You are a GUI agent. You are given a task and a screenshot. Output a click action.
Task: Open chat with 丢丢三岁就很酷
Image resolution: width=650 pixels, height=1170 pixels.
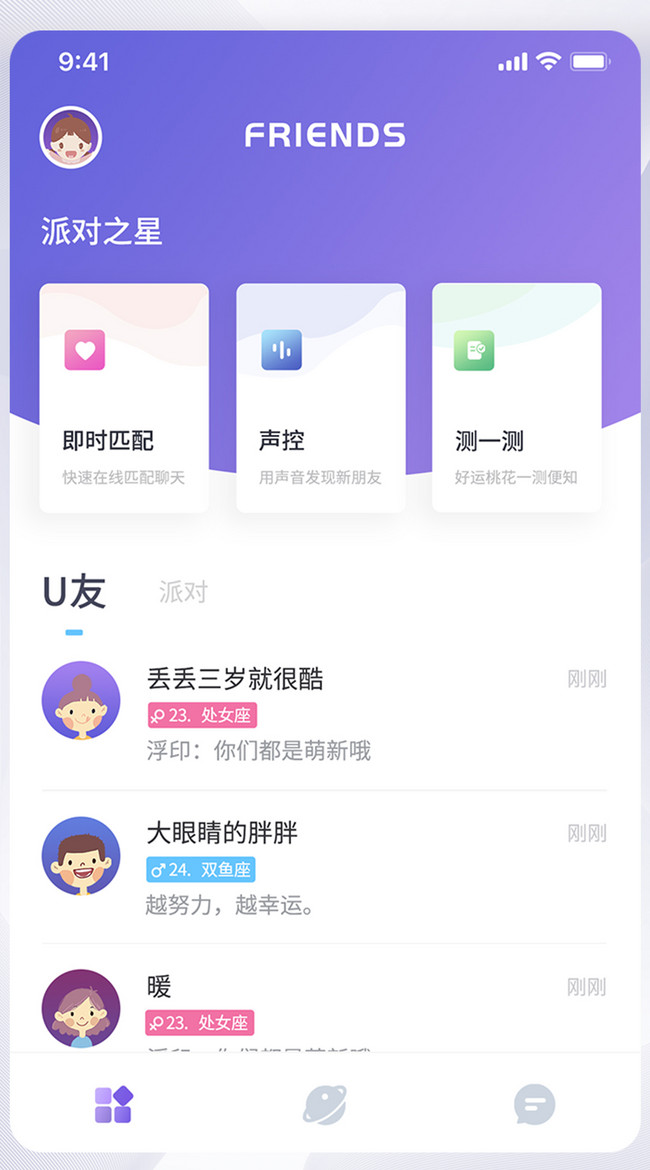pos(324,713)
